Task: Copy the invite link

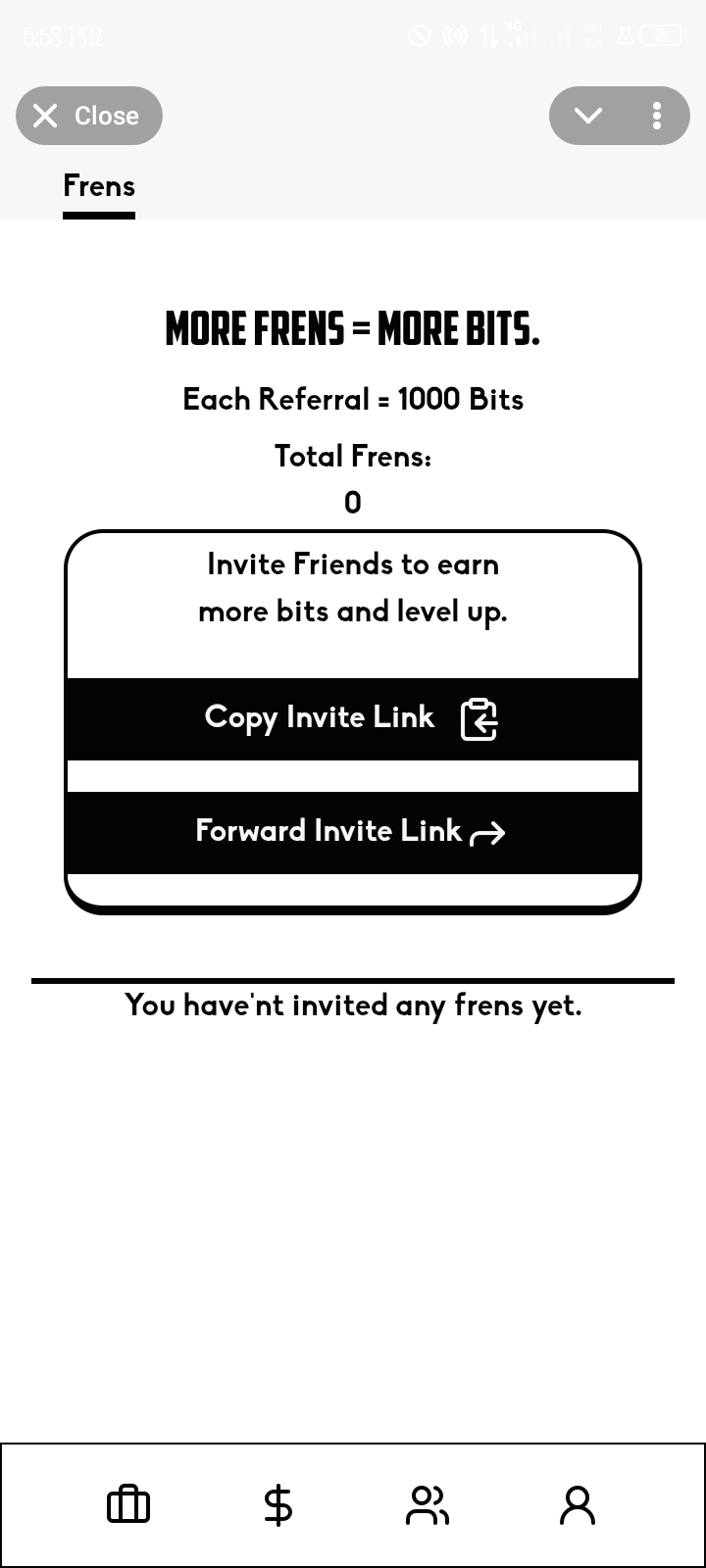Action: pos(352,718)
